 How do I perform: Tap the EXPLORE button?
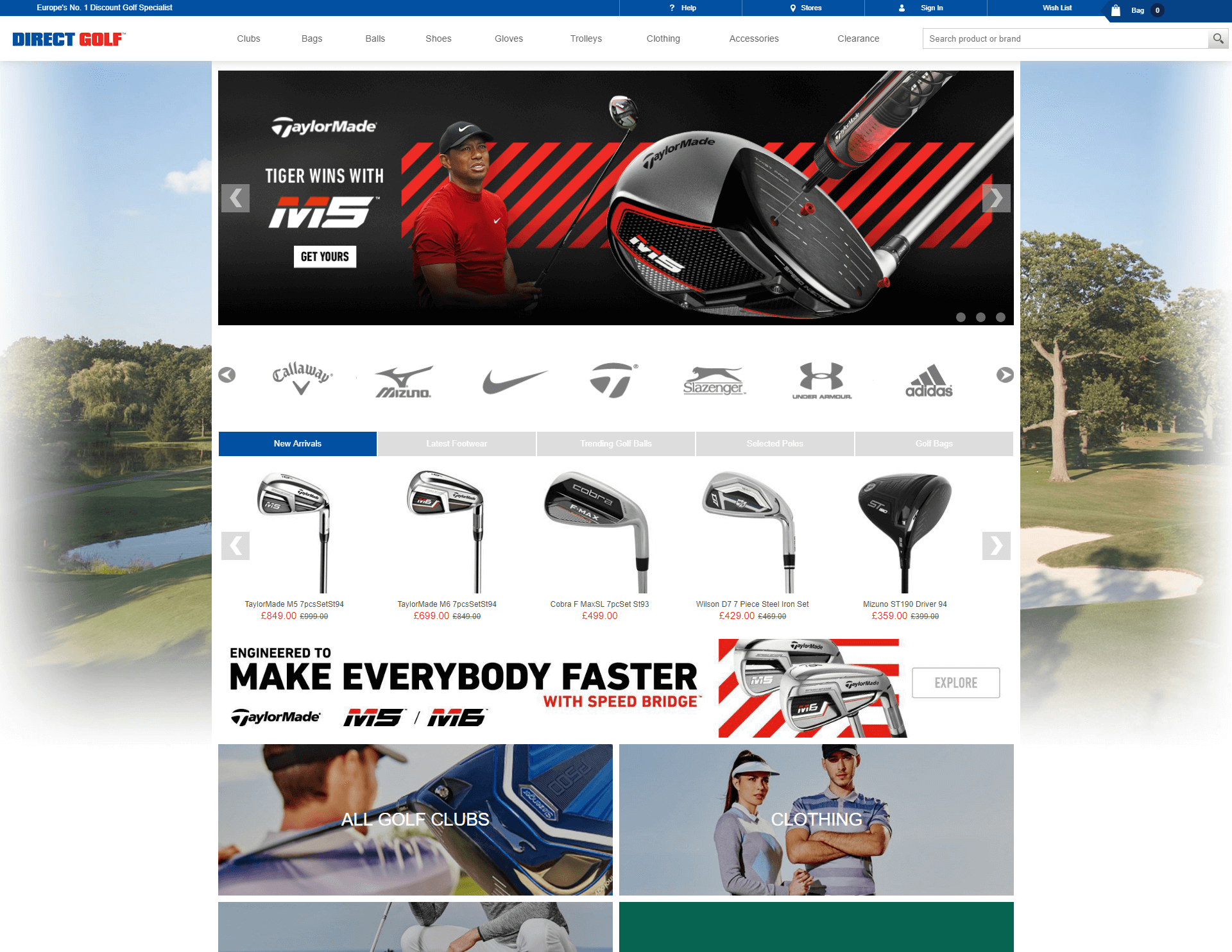click(955, 683)
